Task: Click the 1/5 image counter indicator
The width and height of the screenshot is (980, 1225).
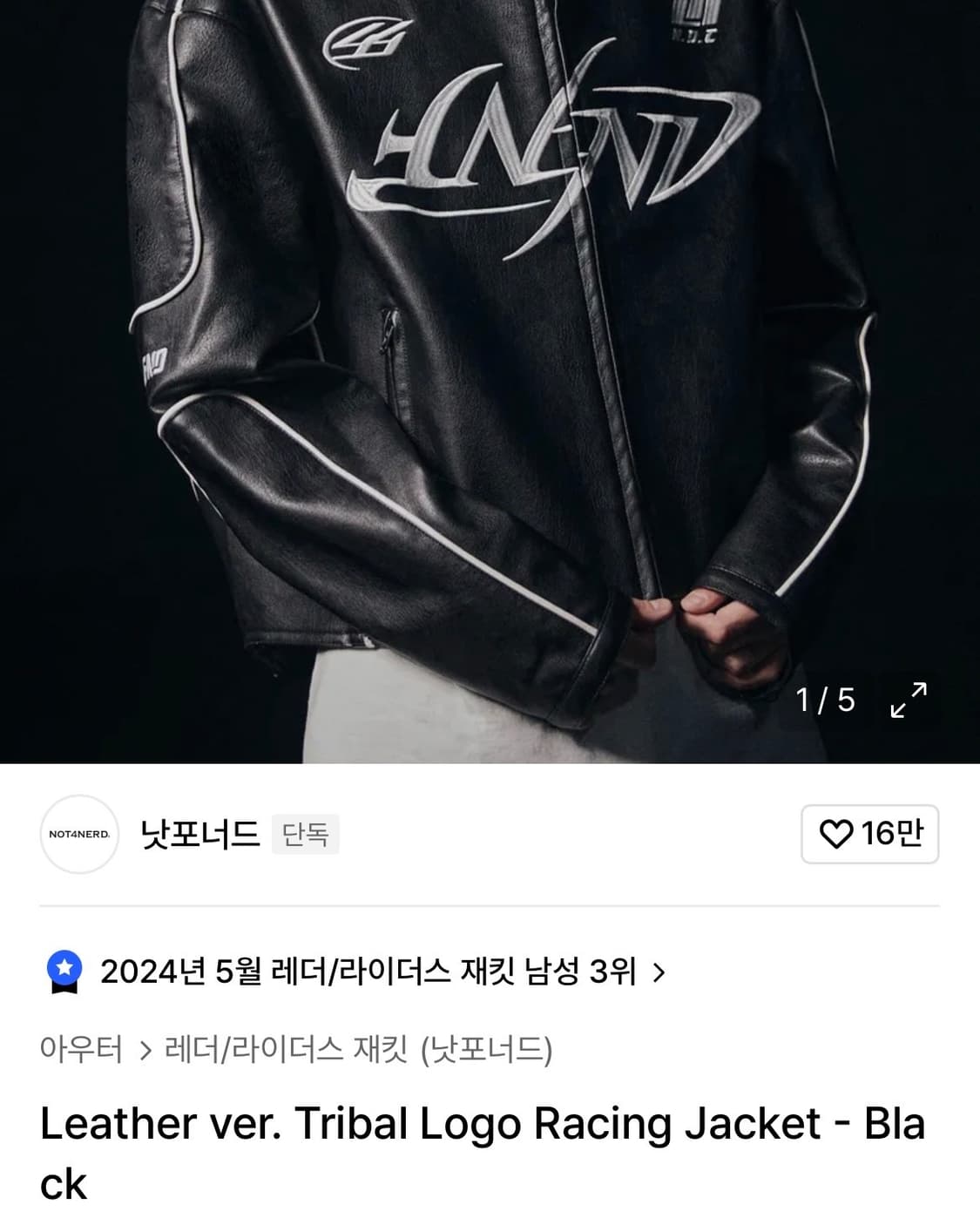Action: [825, 698]
